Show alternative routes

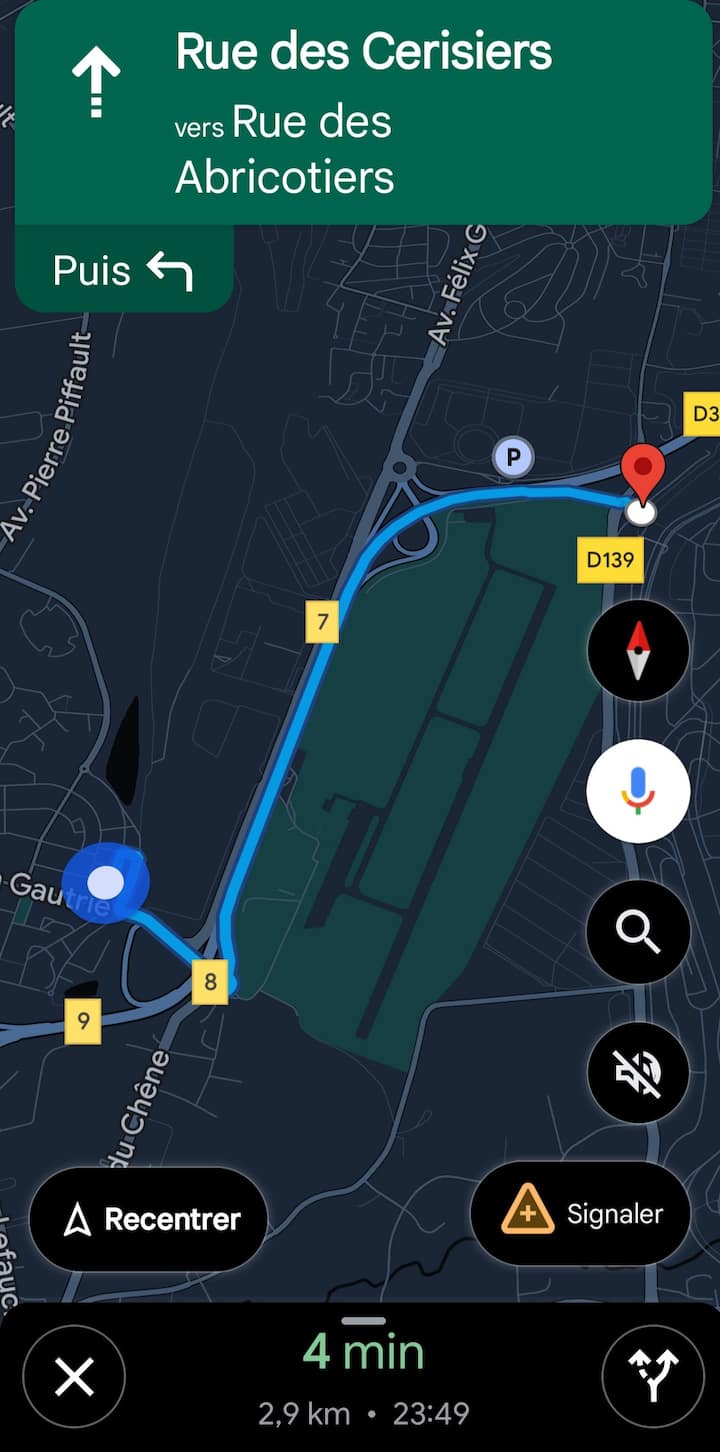point(653,1376)
